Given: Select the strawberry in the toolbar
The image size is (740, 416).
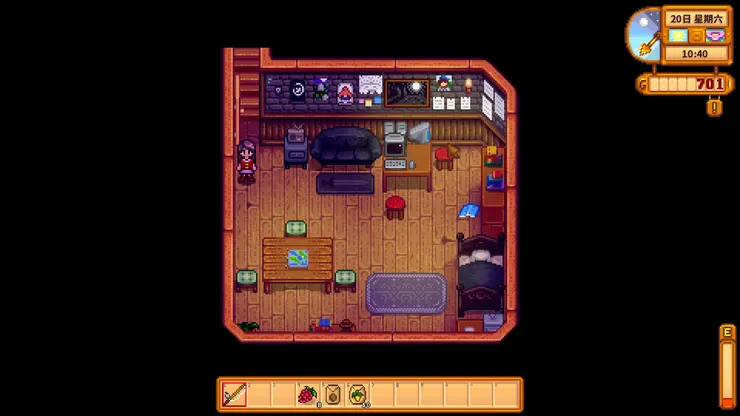Looking at the screenshot, I should (306, 395).
